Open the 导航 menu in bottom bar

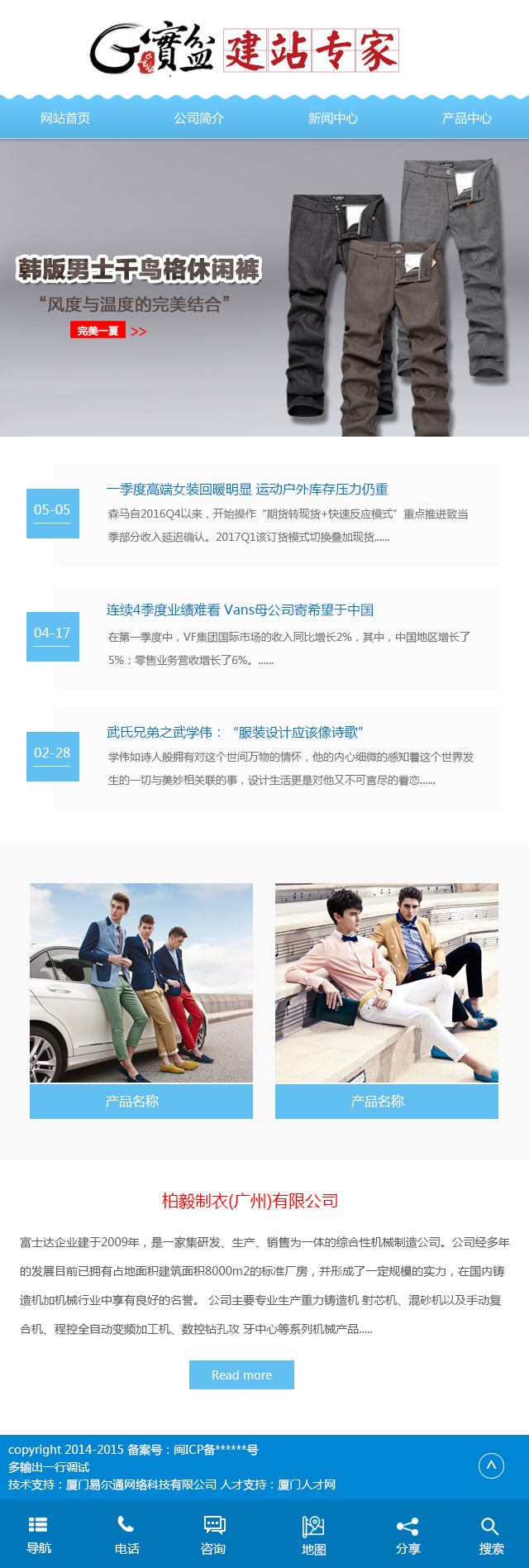pyautogui.click(x=38, y=1535)
